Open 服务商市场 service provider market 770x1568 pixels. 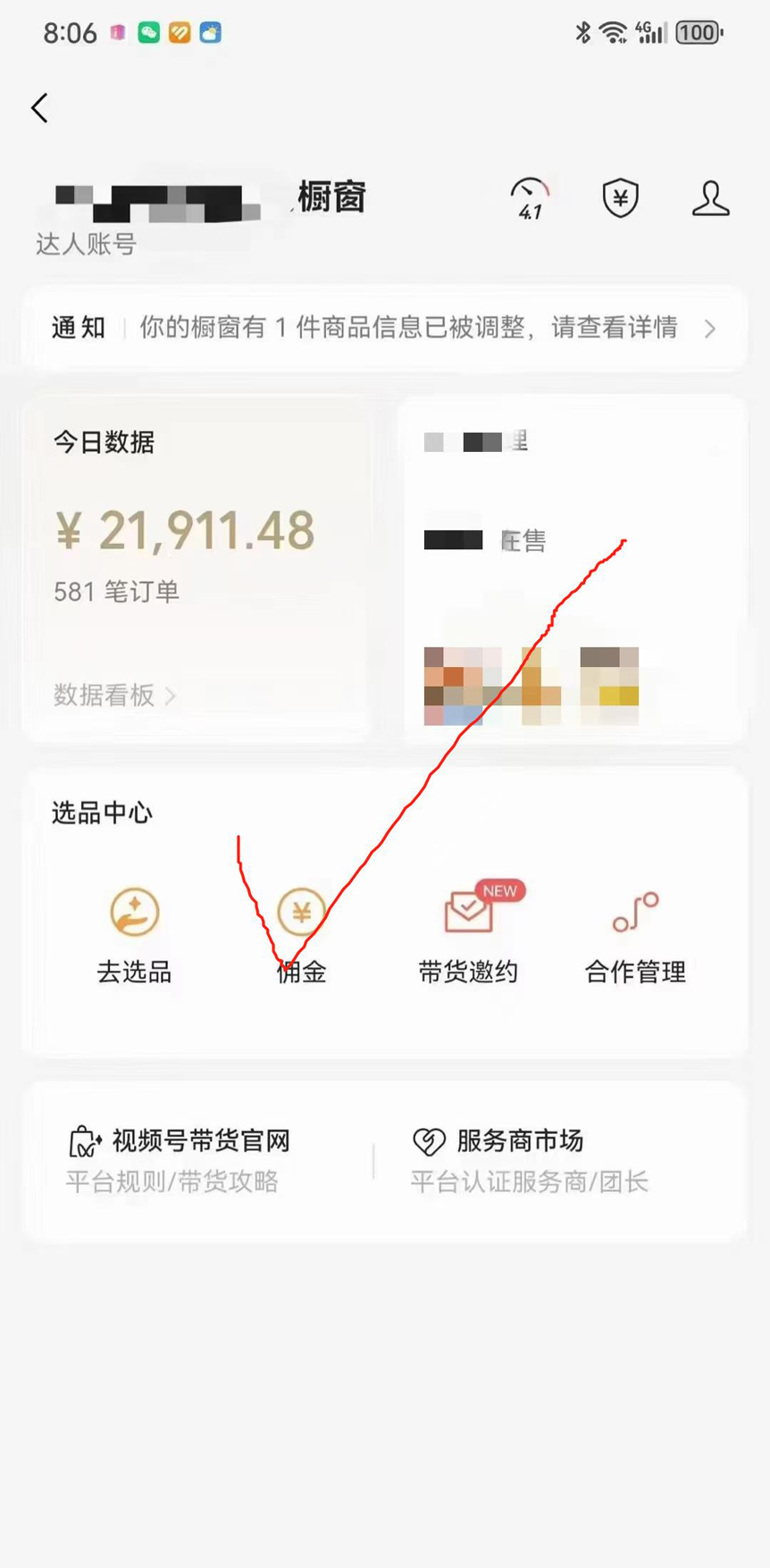529,1159
